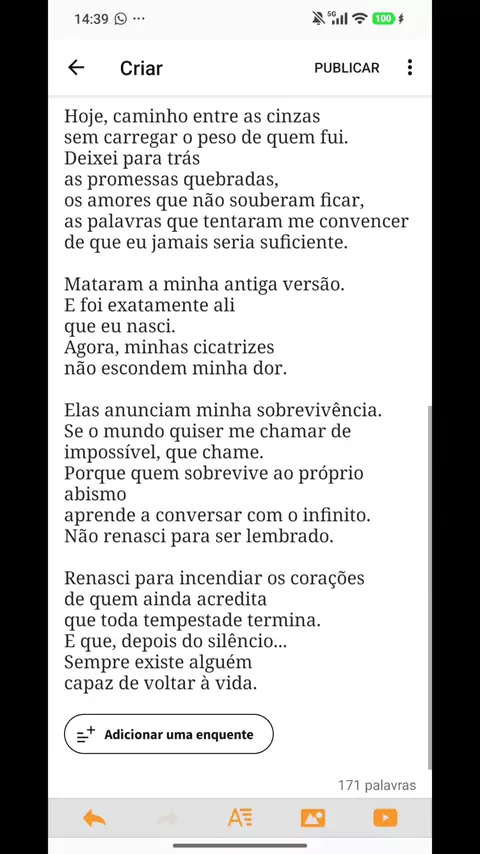Screen dimensions: 480x854
Task: Insert a video into the story
Action: click(385, 818)
